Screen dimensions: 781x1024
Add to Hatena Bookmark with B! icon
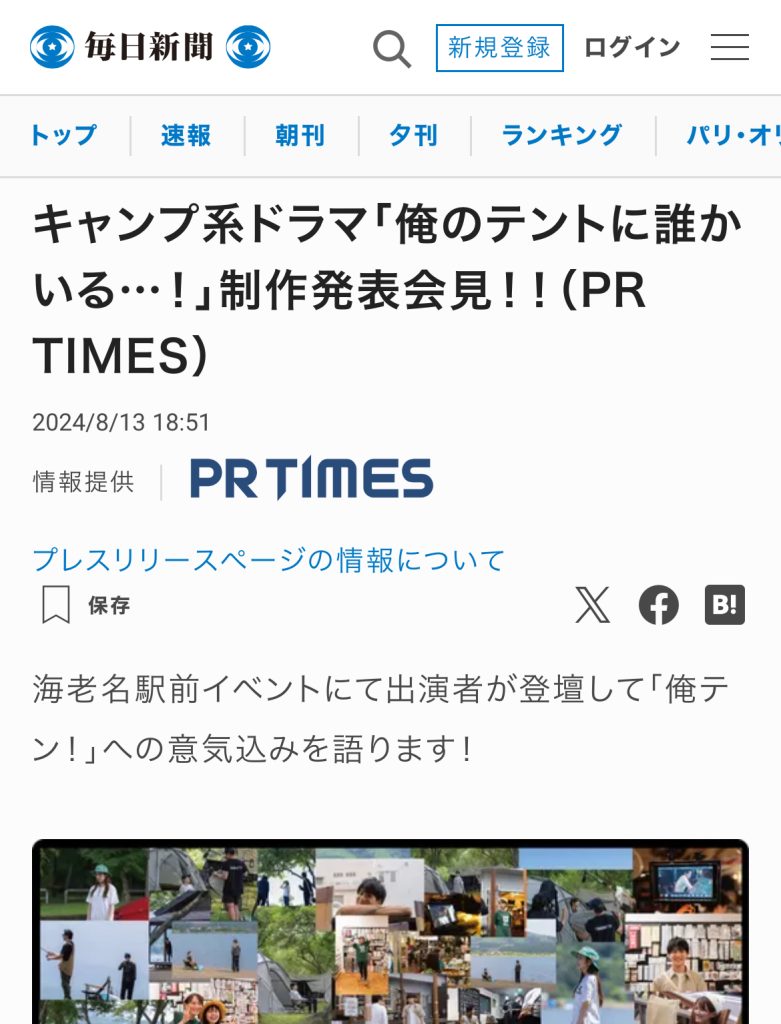pos(725,605)
